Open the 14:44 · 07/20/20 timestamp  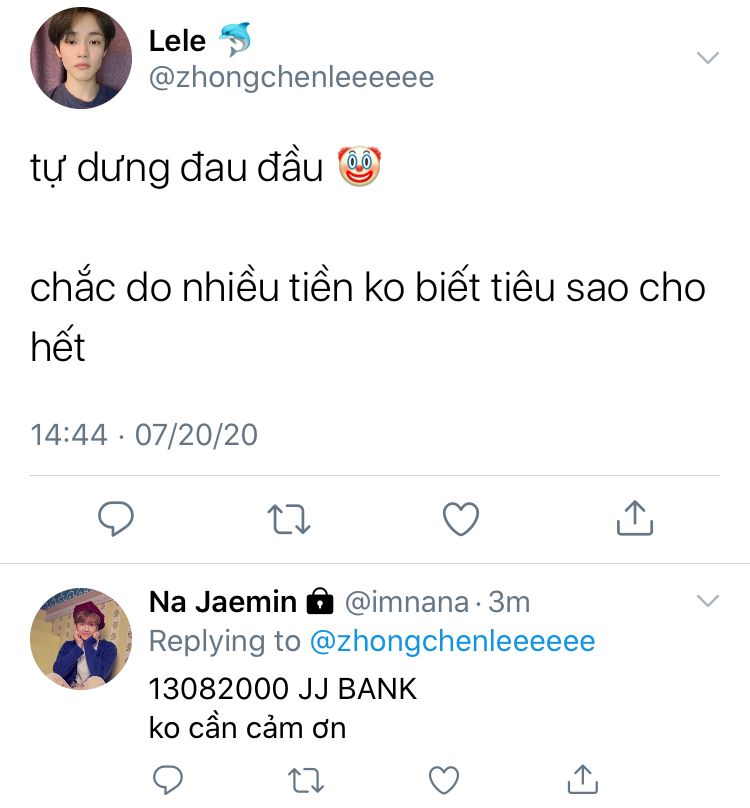pyautogui.click(x=144, y=435)
